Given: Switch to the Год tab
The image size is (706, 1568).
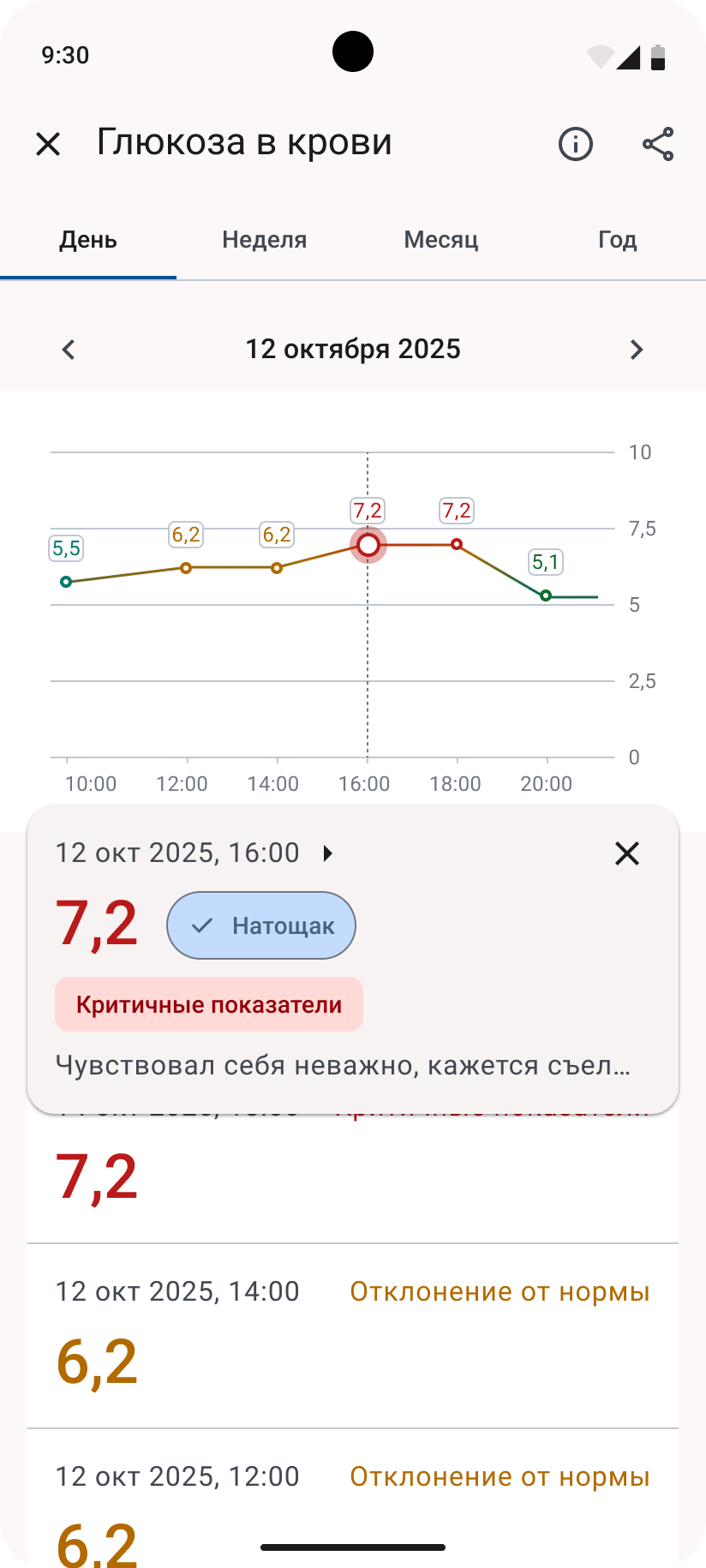Looking at the screenshot, I should click(617, 240).
